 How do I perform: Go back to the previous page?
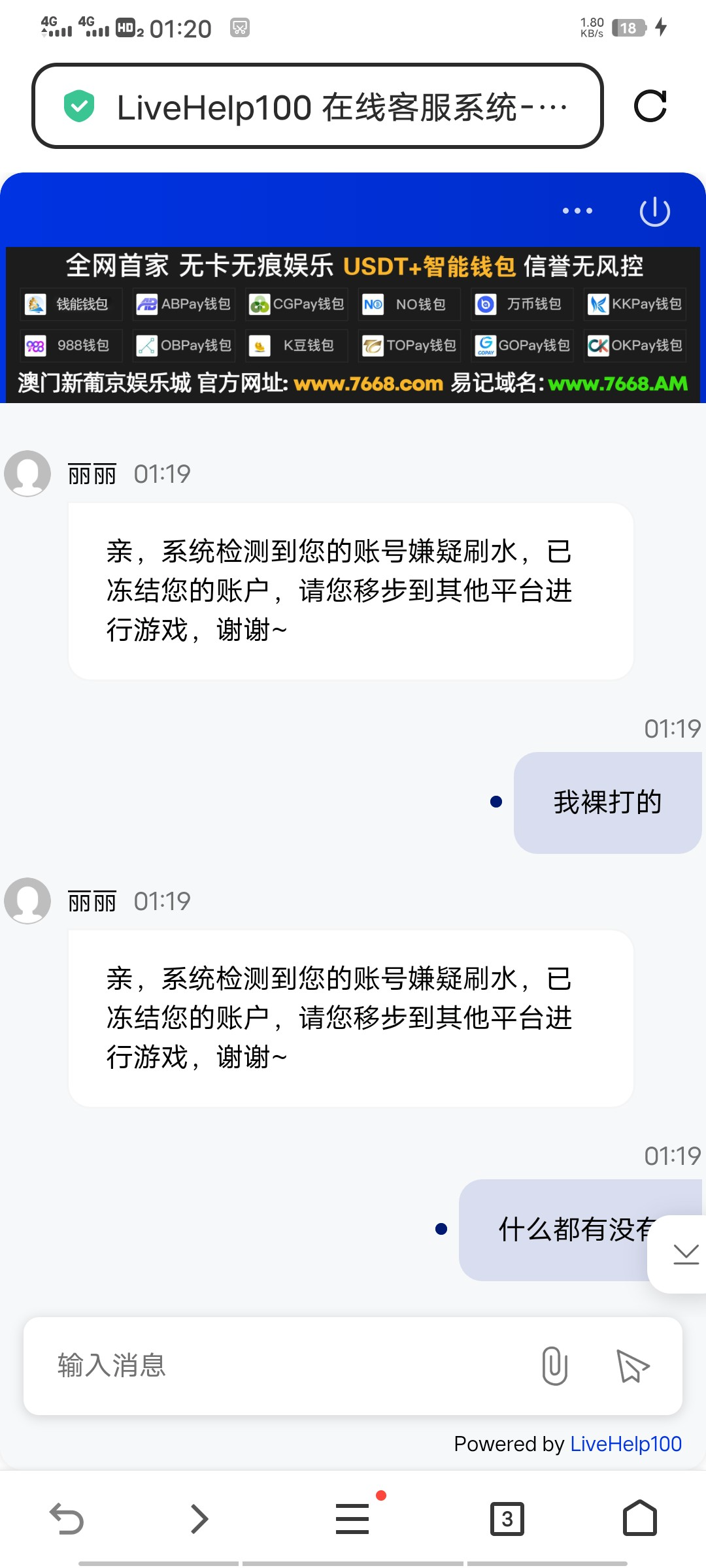pos(67,1518)
